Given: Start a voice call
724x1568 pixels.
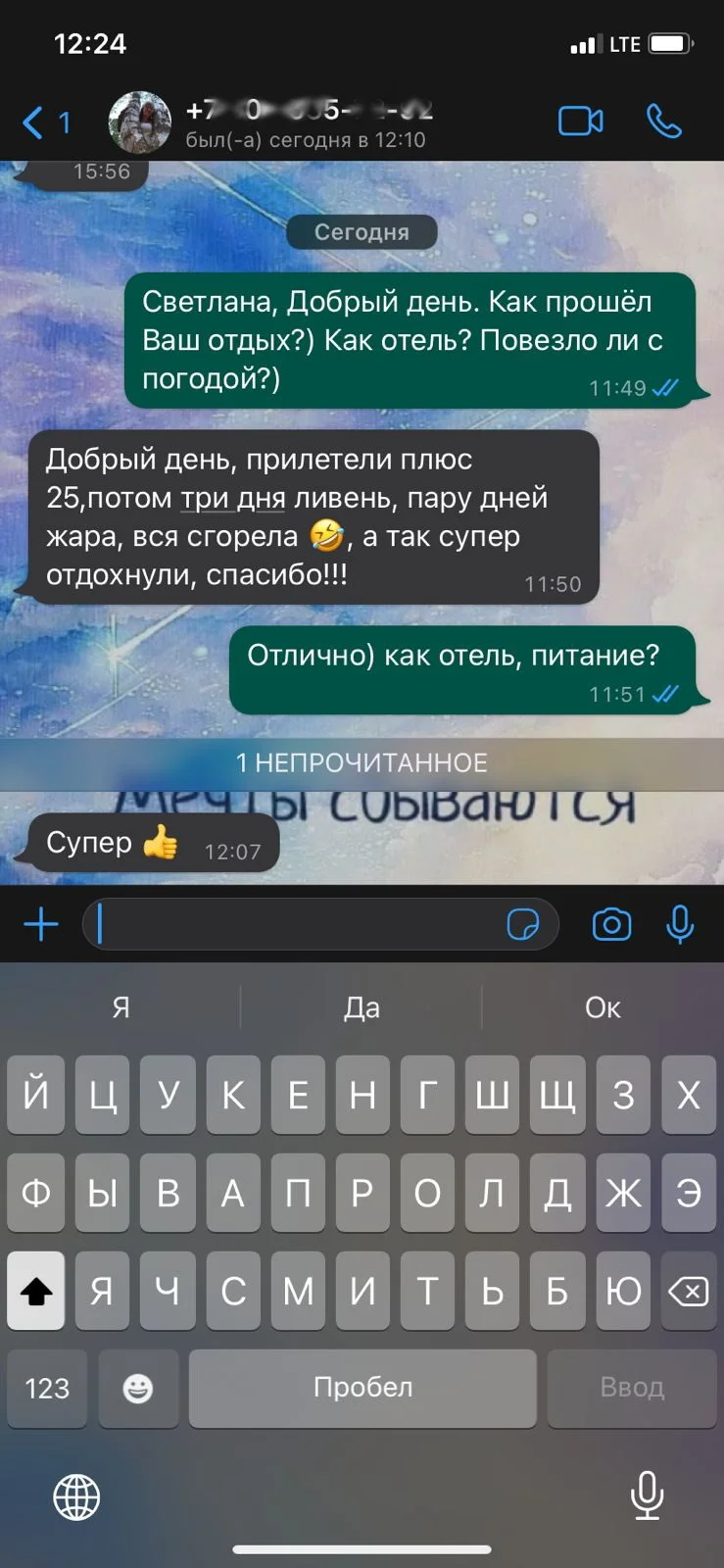Looking at the screenshot, I should coord(663,122).
